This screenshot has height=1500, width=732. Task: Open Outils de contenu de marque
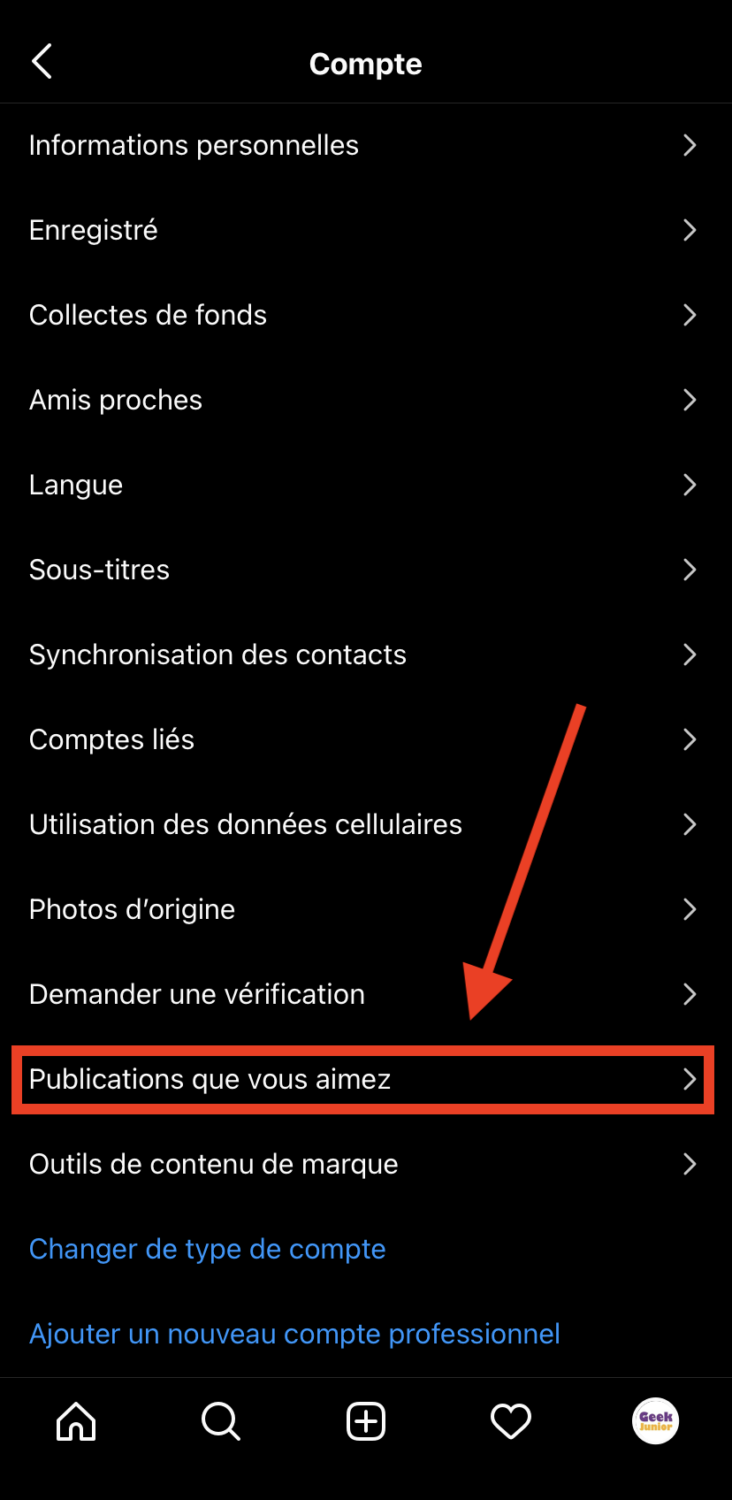[x=214, y=1165]
